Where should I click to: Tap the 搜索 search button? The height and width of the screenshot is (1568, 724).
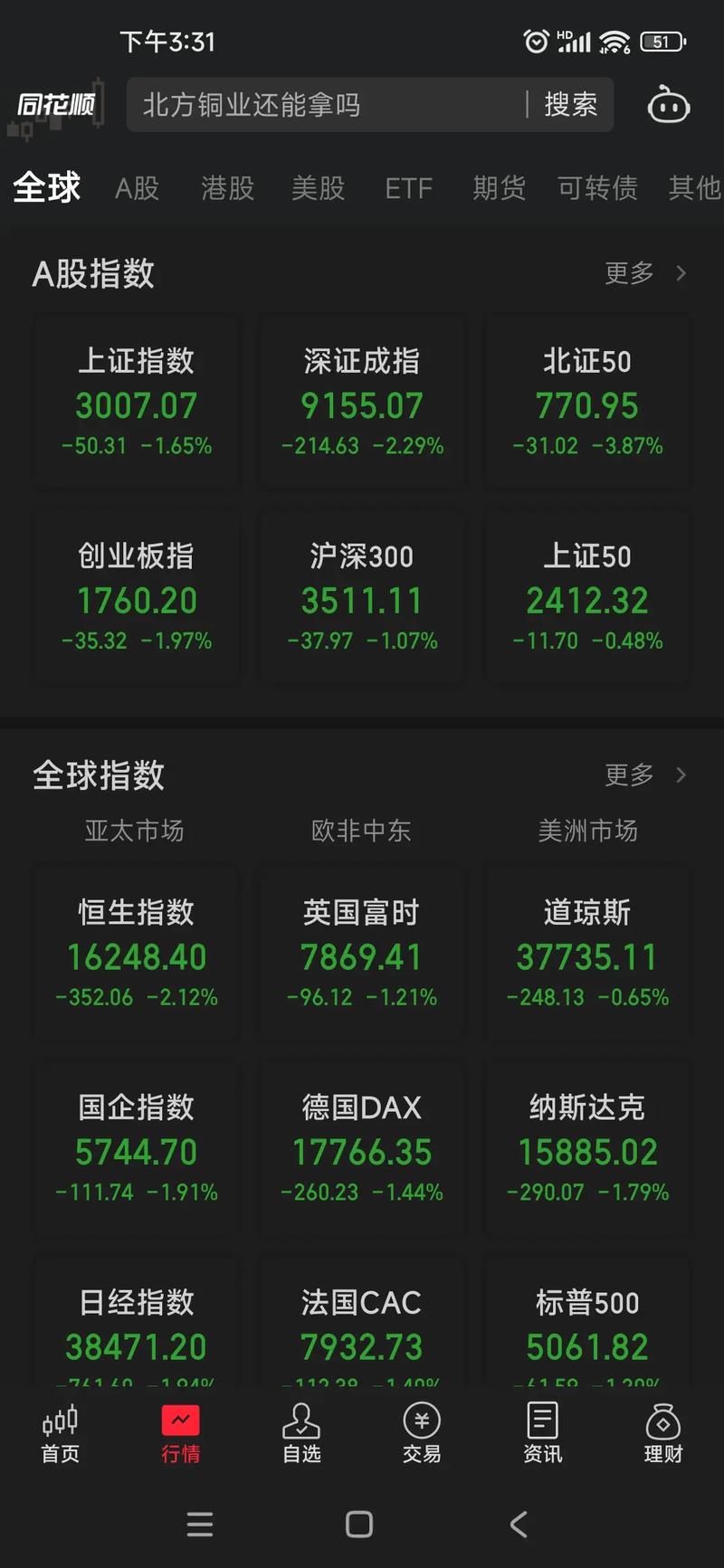pos(571,104)
